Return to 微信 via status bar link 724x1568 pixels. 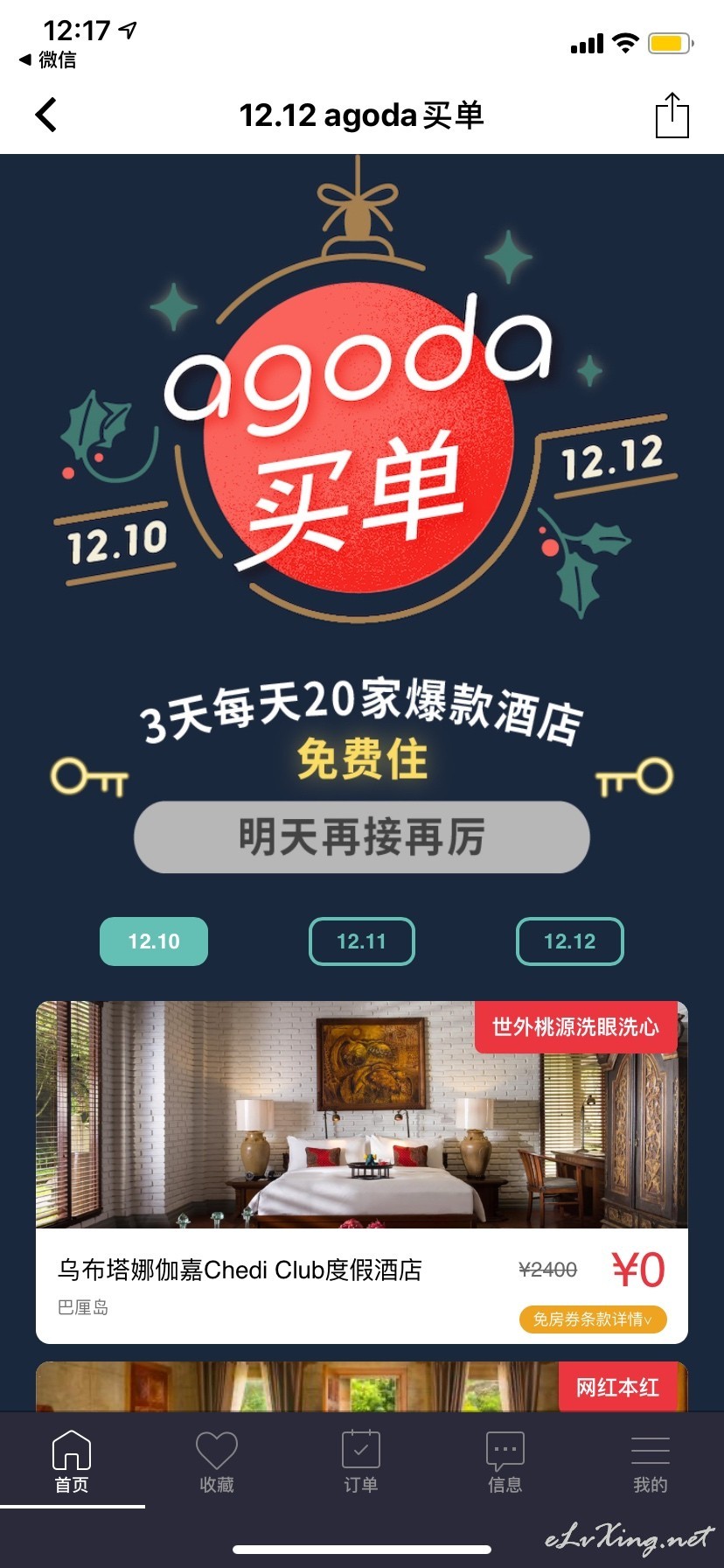(48, 59)
